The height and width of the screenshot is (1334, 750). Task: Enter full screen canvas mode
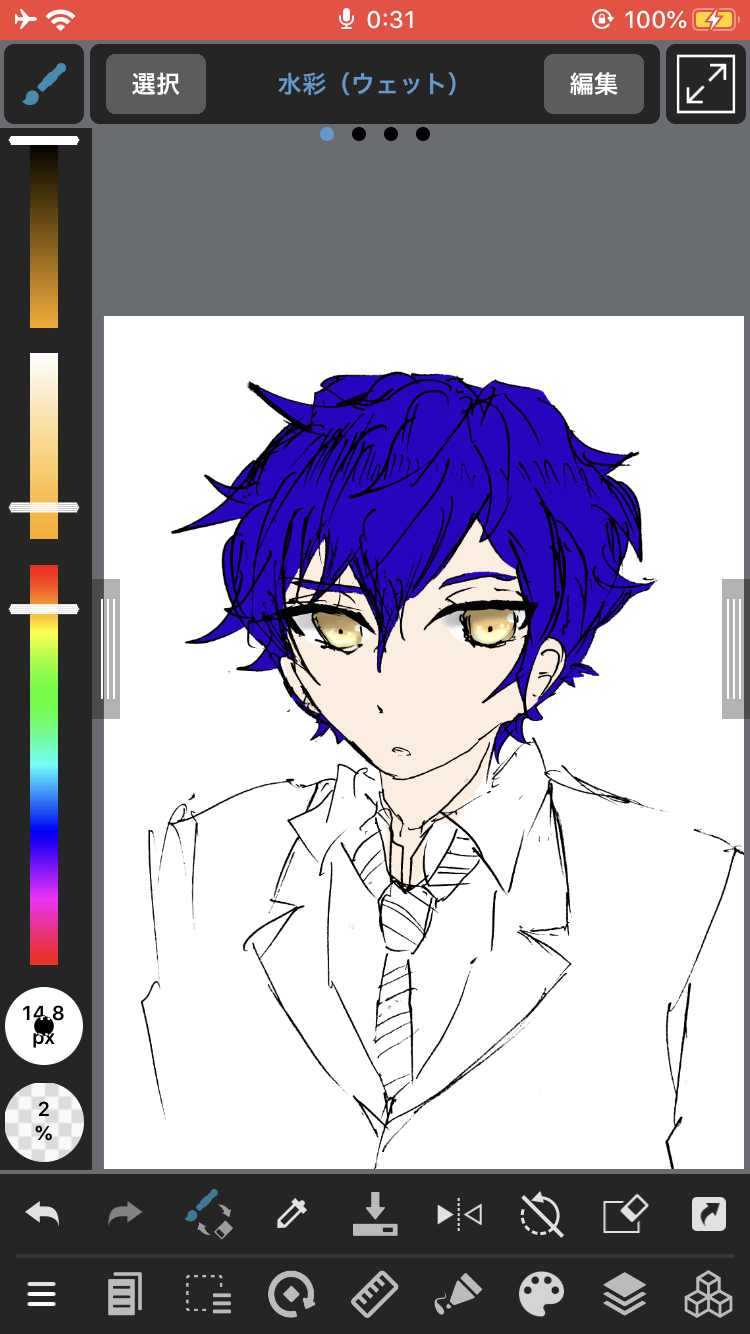[706, 84]
